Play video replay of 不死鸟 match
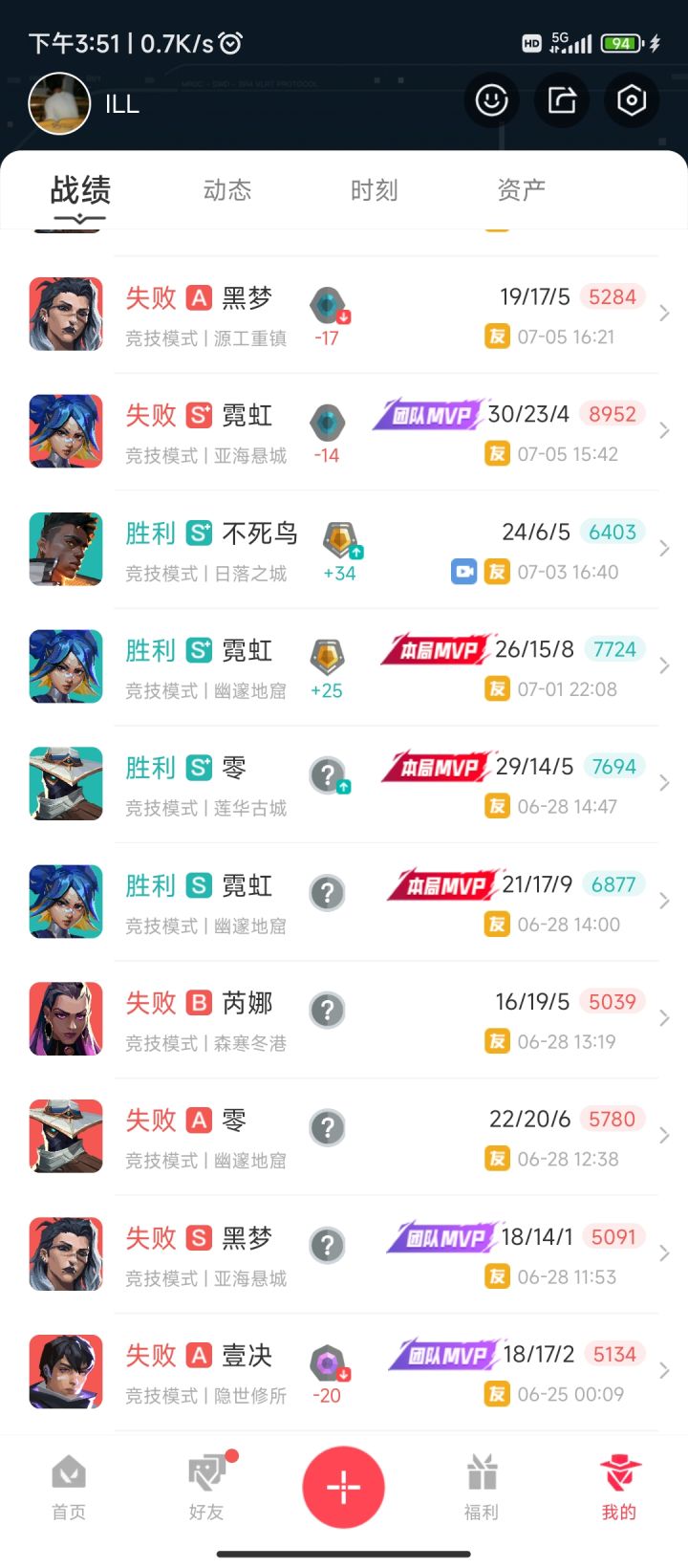This screenshot has width=688, height=1568. (463, 572)
